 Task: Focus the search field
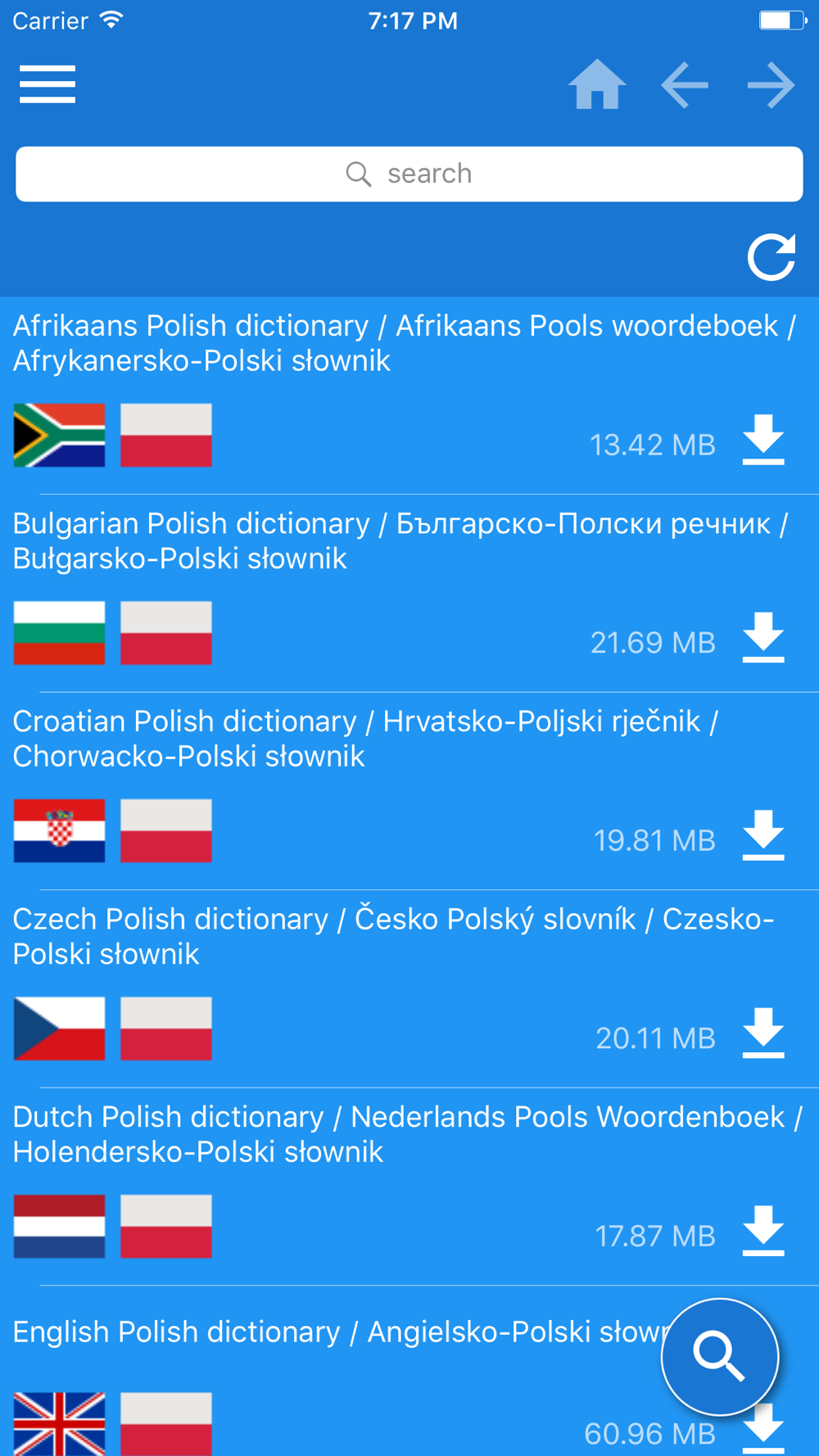tap(409, 174)
